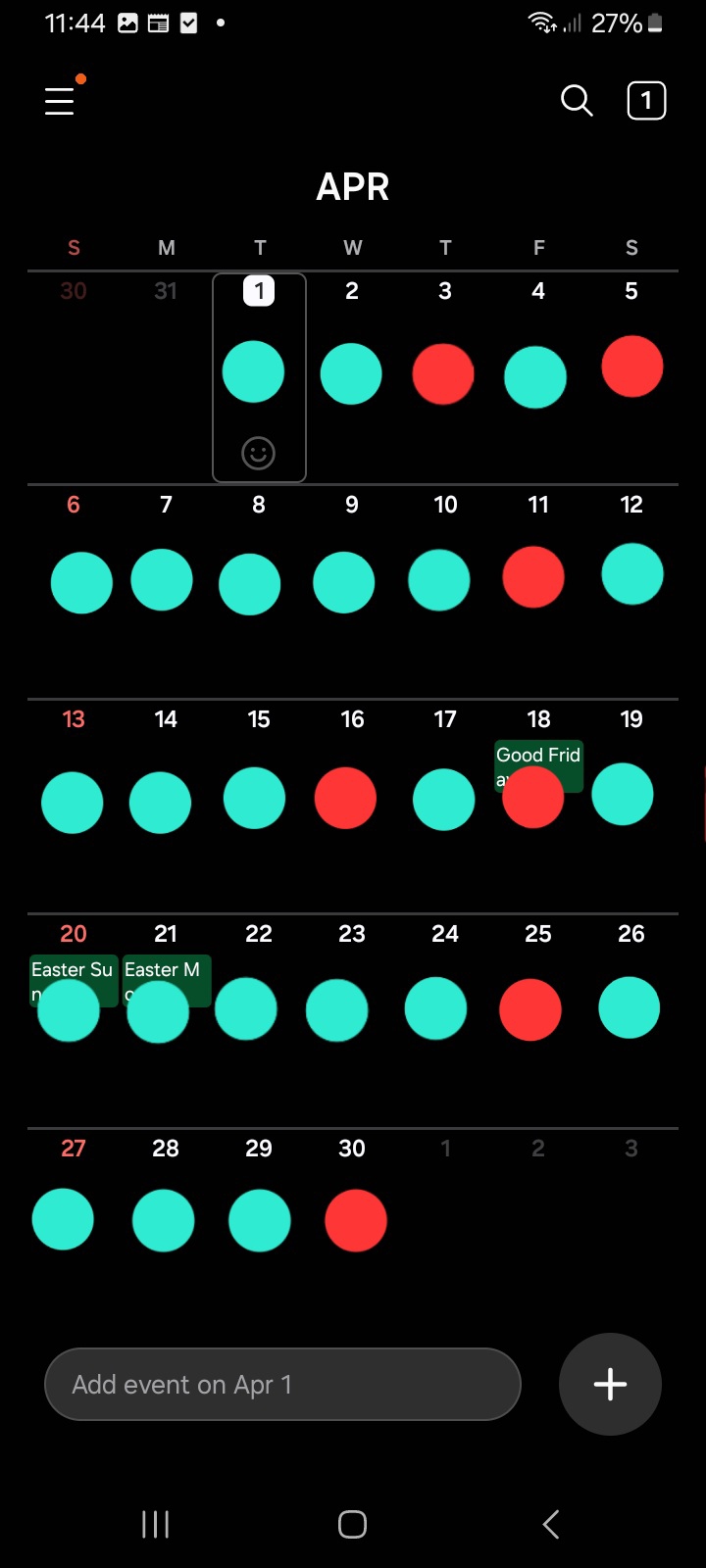Screen dimensions: 706x1568
Task: Open recent apps from navigation bar
Action: pyautogui.click(x=155, y=1524)
